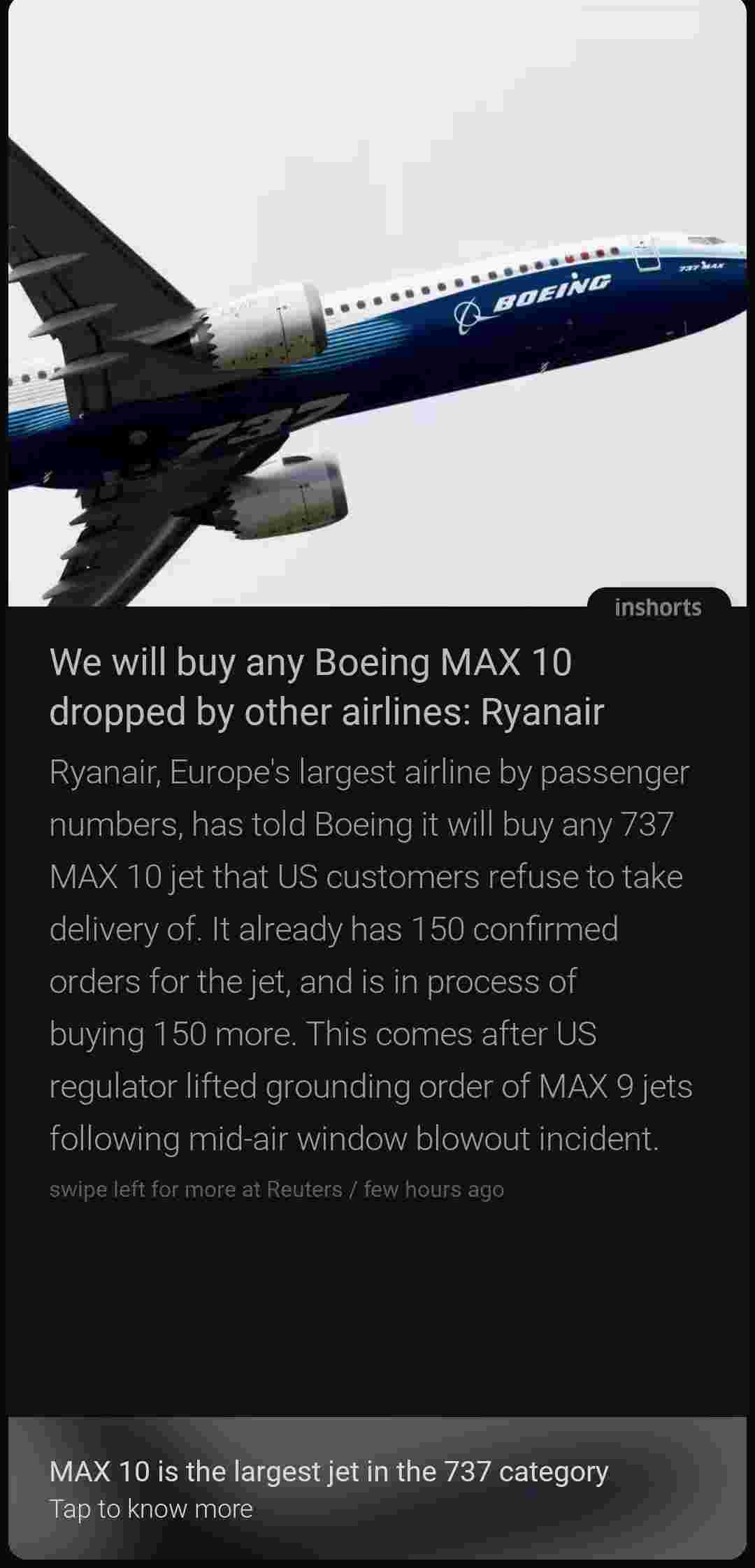Image resolution: width=755 pixels, height=1568 pixels.
Task: Select the text mentioning 150 confirmed orders
Action: tap(369, 929)
